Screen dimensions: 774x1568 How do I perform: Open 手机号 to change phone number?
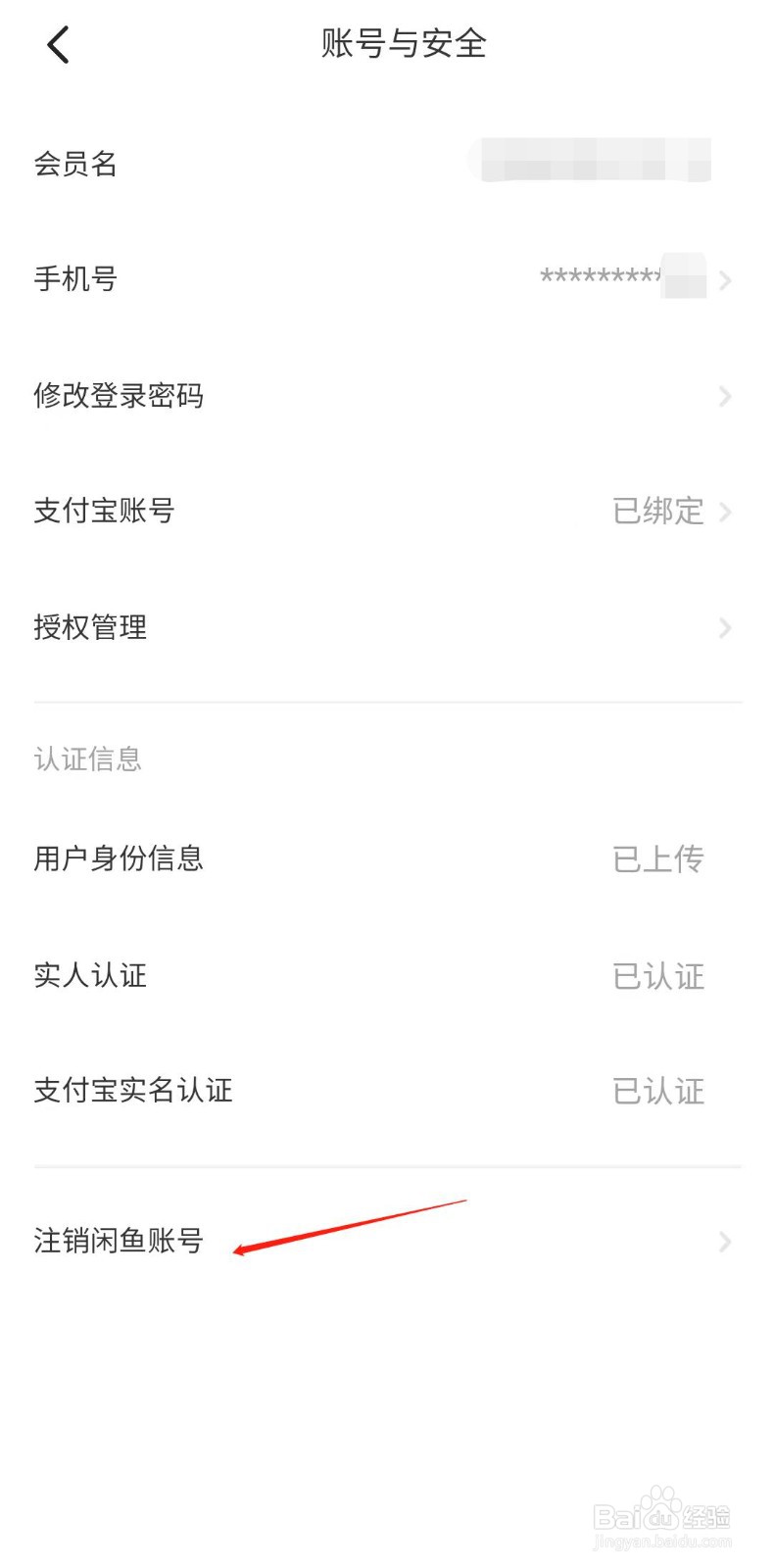[x=294, y=279]
